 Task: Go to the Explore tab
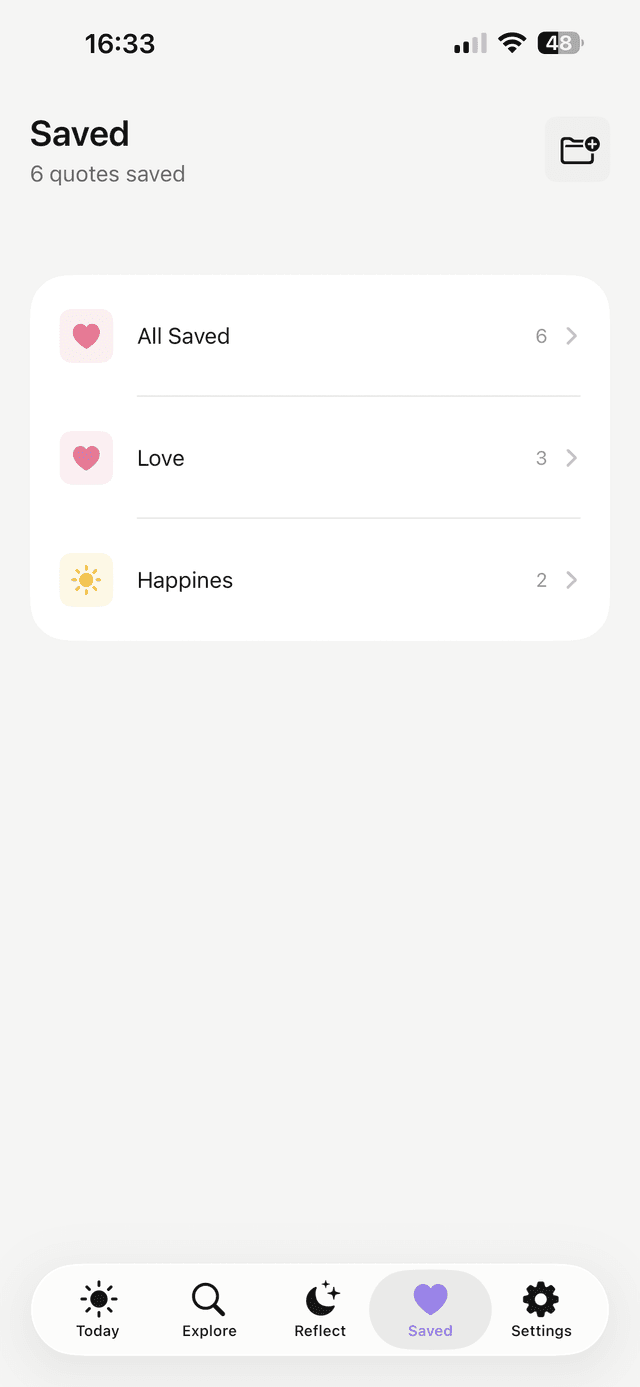209,1309
